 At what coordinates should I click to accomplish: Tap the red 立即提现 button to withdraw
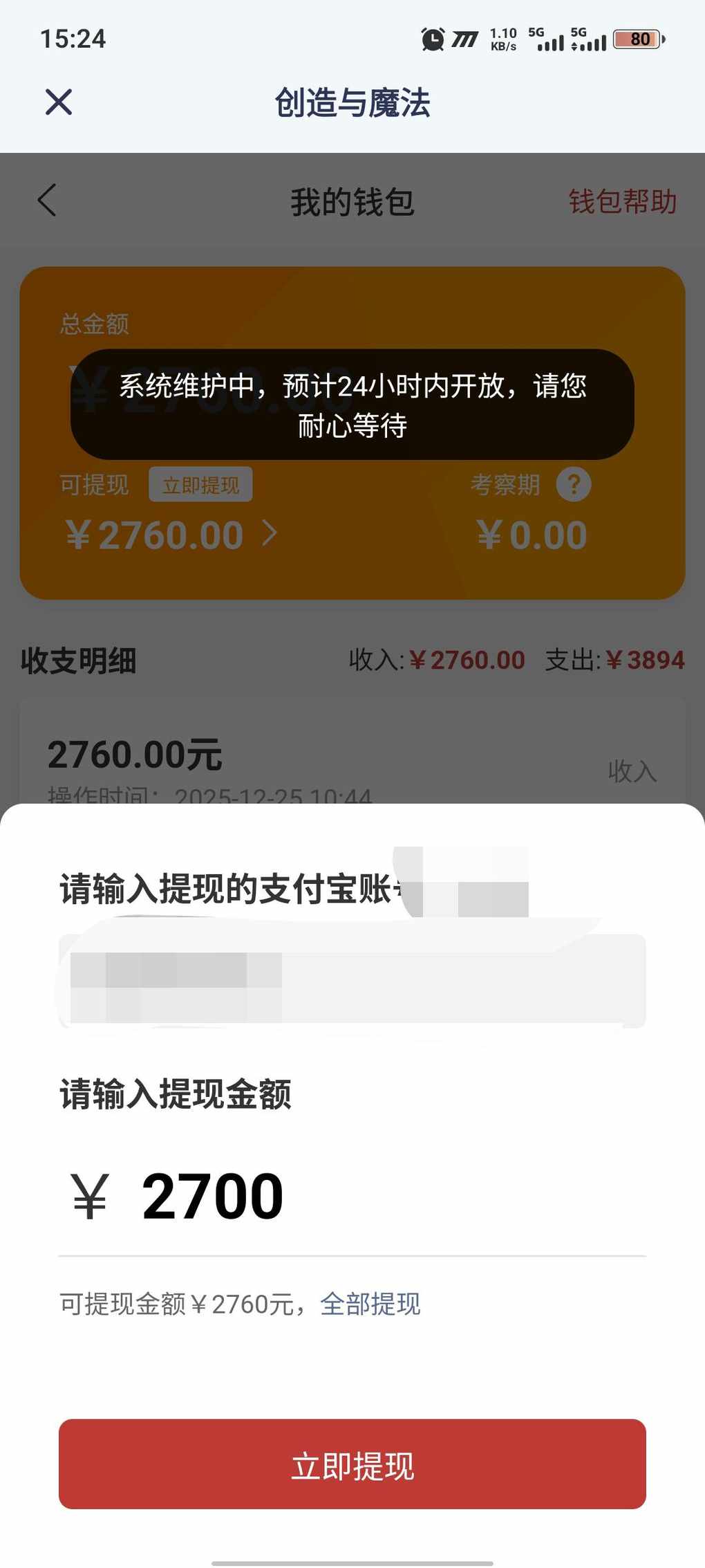tap(352, 1464)
